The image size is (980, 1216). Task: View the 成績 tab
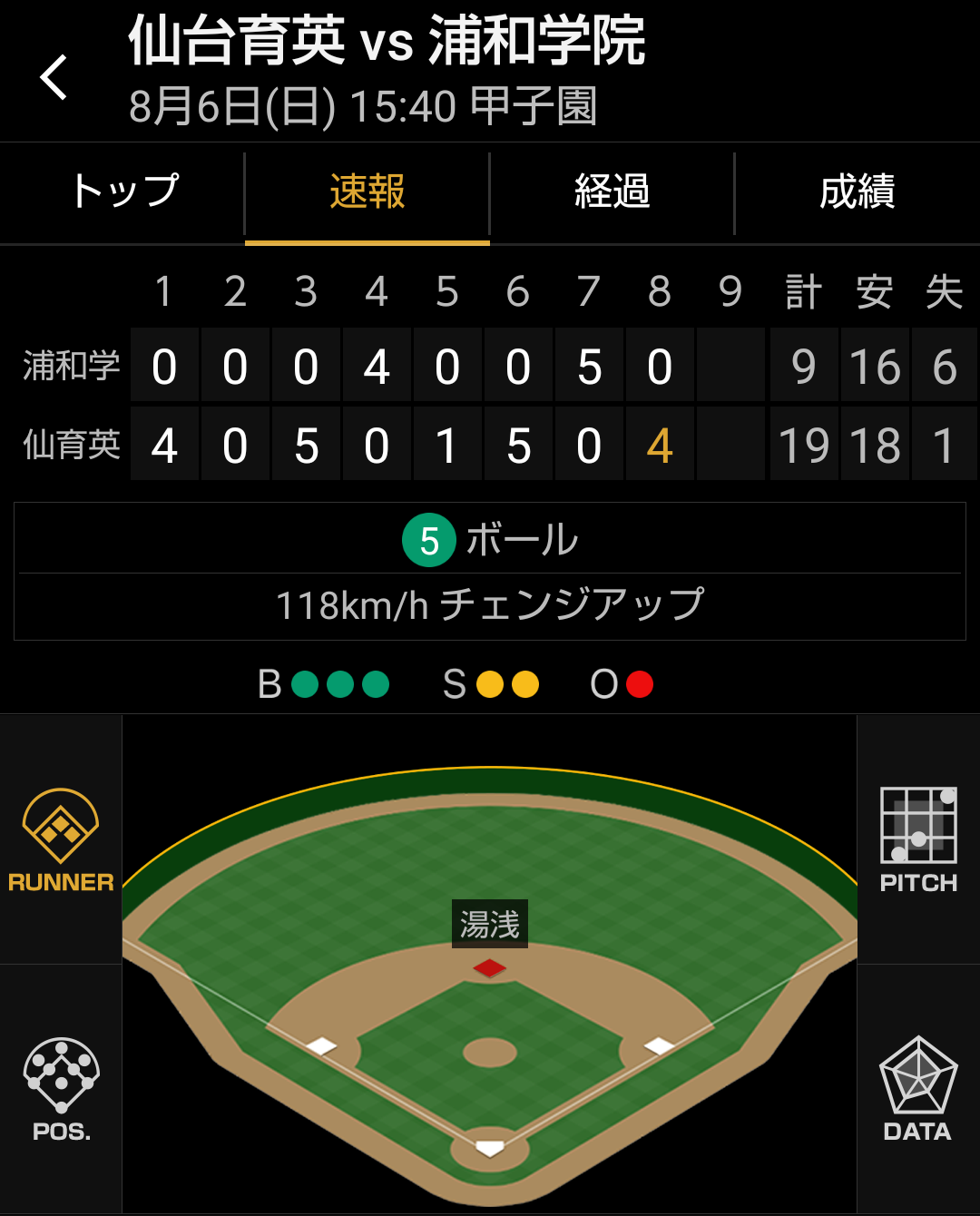[x=857, y=192]
